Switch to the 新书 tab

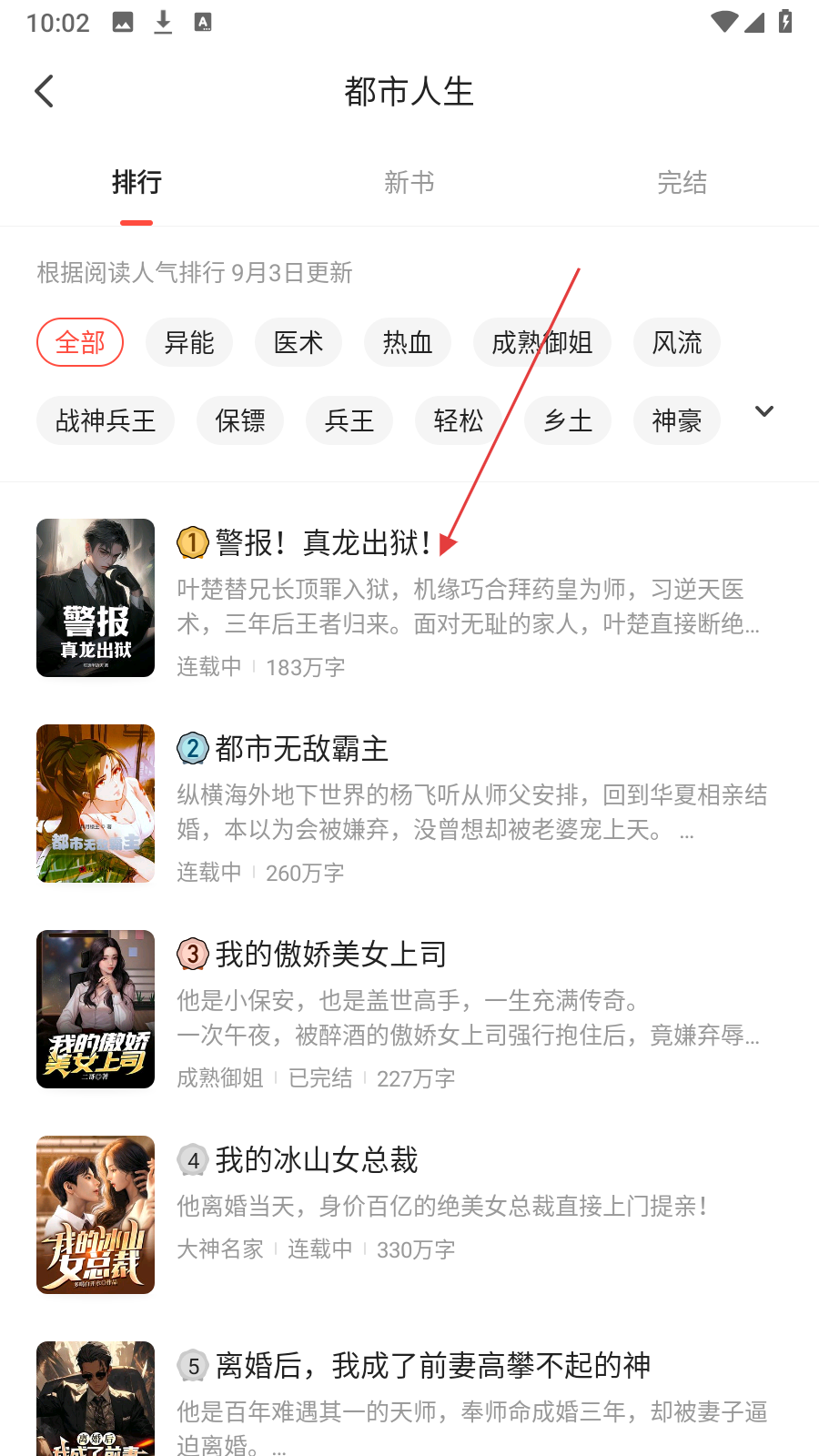409,183
